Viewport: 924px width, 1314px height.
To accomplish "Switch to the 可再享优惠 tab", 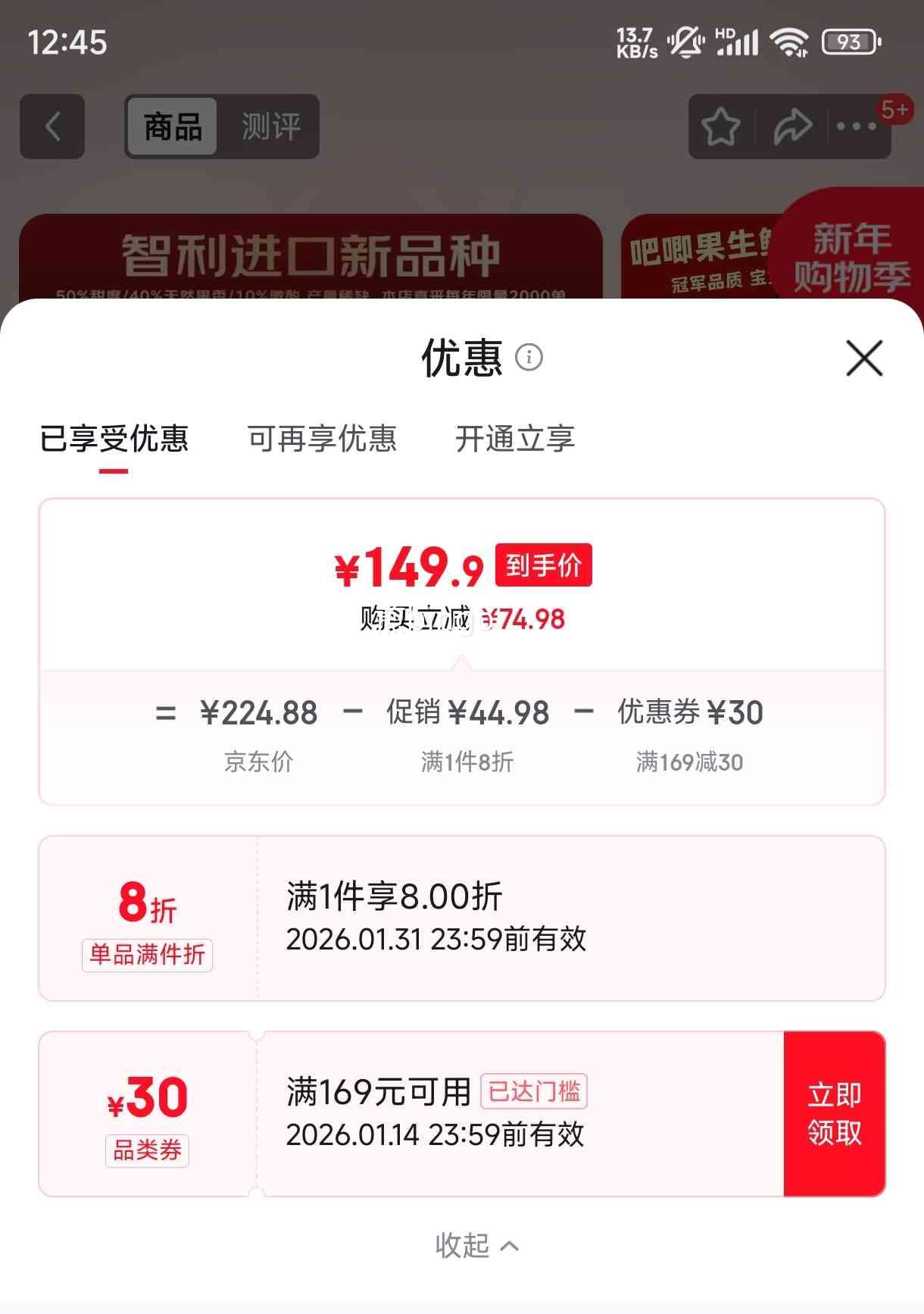I will point(321,440).
